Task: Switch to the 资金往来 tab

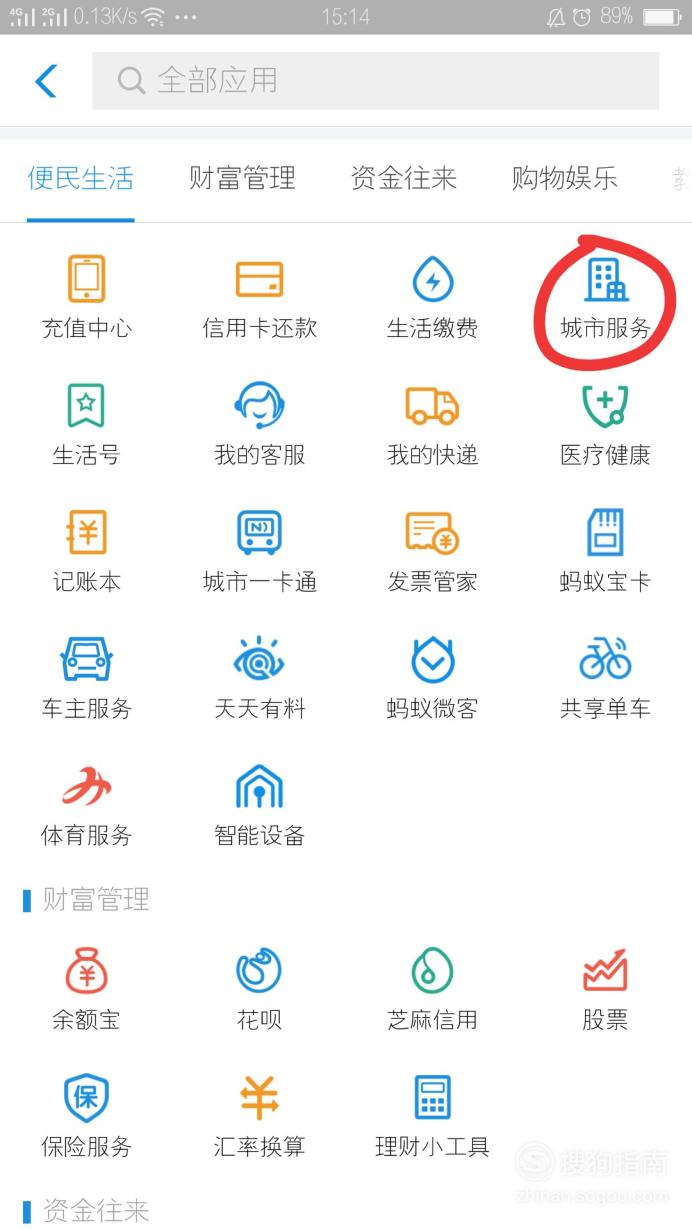Action: coord(403,178)
